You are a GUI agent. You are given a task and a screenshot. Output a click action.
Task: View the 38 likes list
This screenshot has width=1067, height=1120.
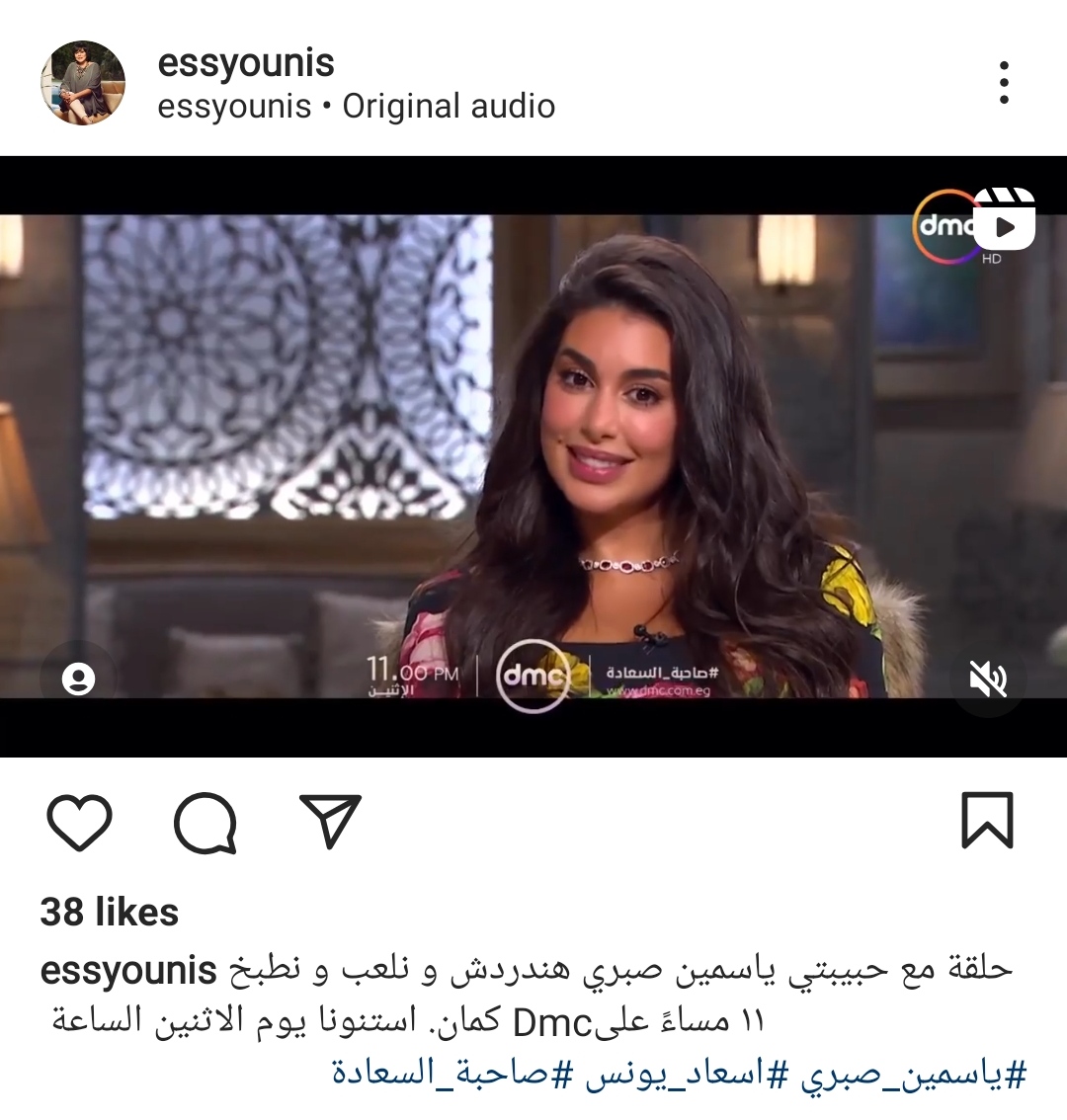(110, 913)
